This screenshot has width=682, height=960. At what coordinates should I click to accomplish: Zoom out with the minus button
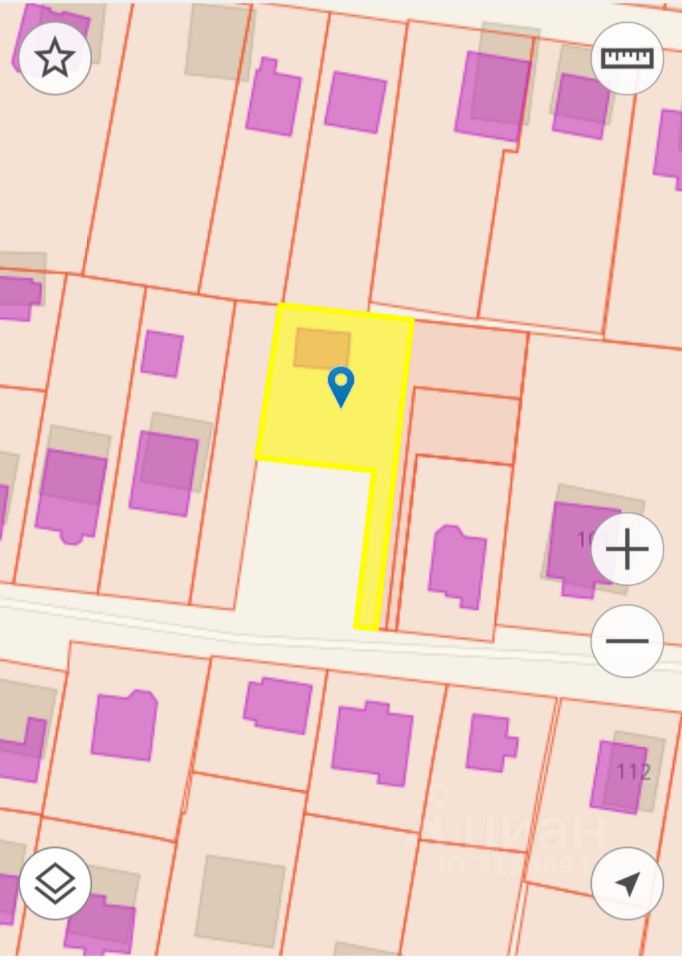click(x=627, y=641)
